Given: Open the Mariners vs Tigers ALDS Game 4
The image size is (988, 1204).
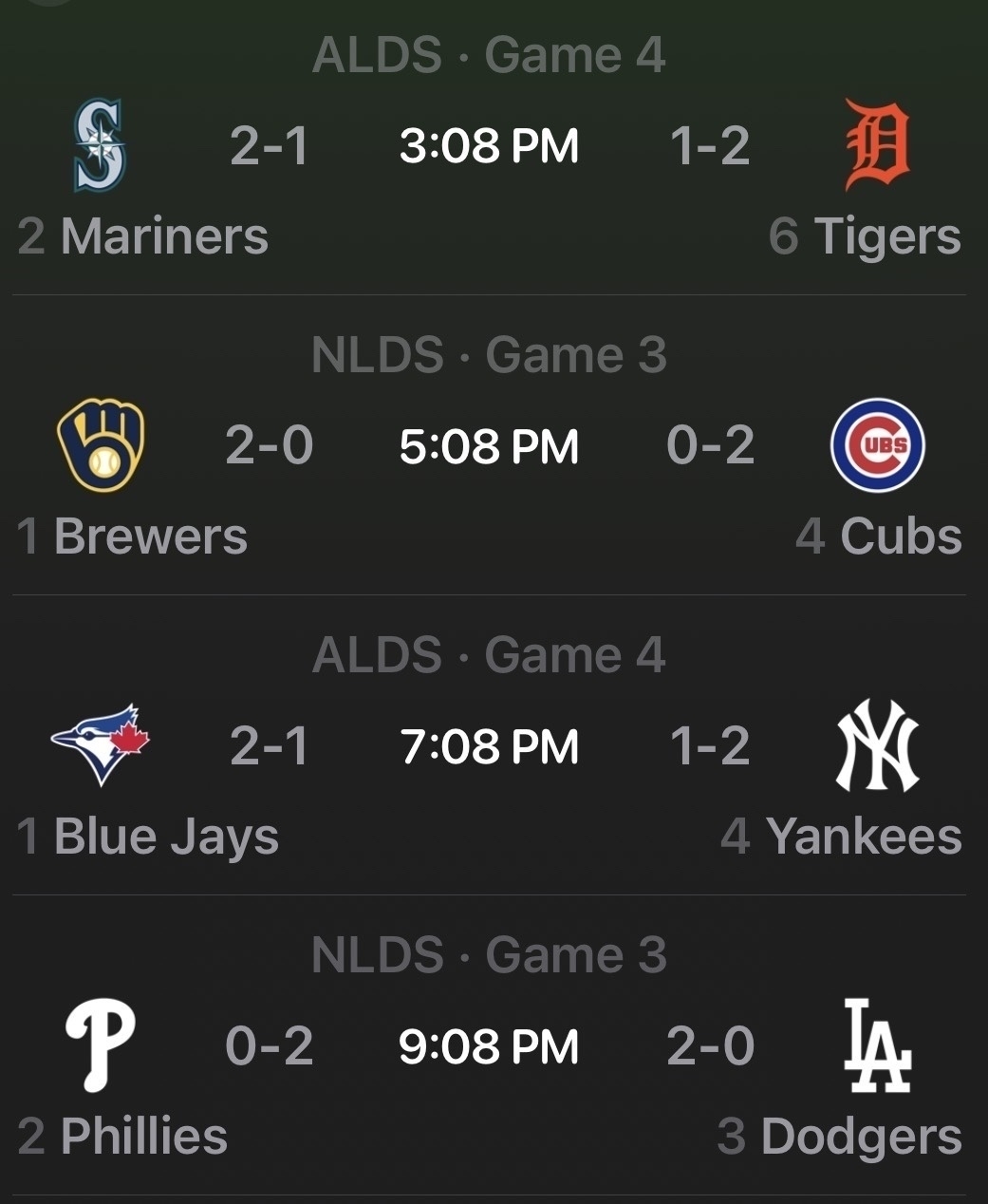Looking at the screenshot, I should [489, 147].
